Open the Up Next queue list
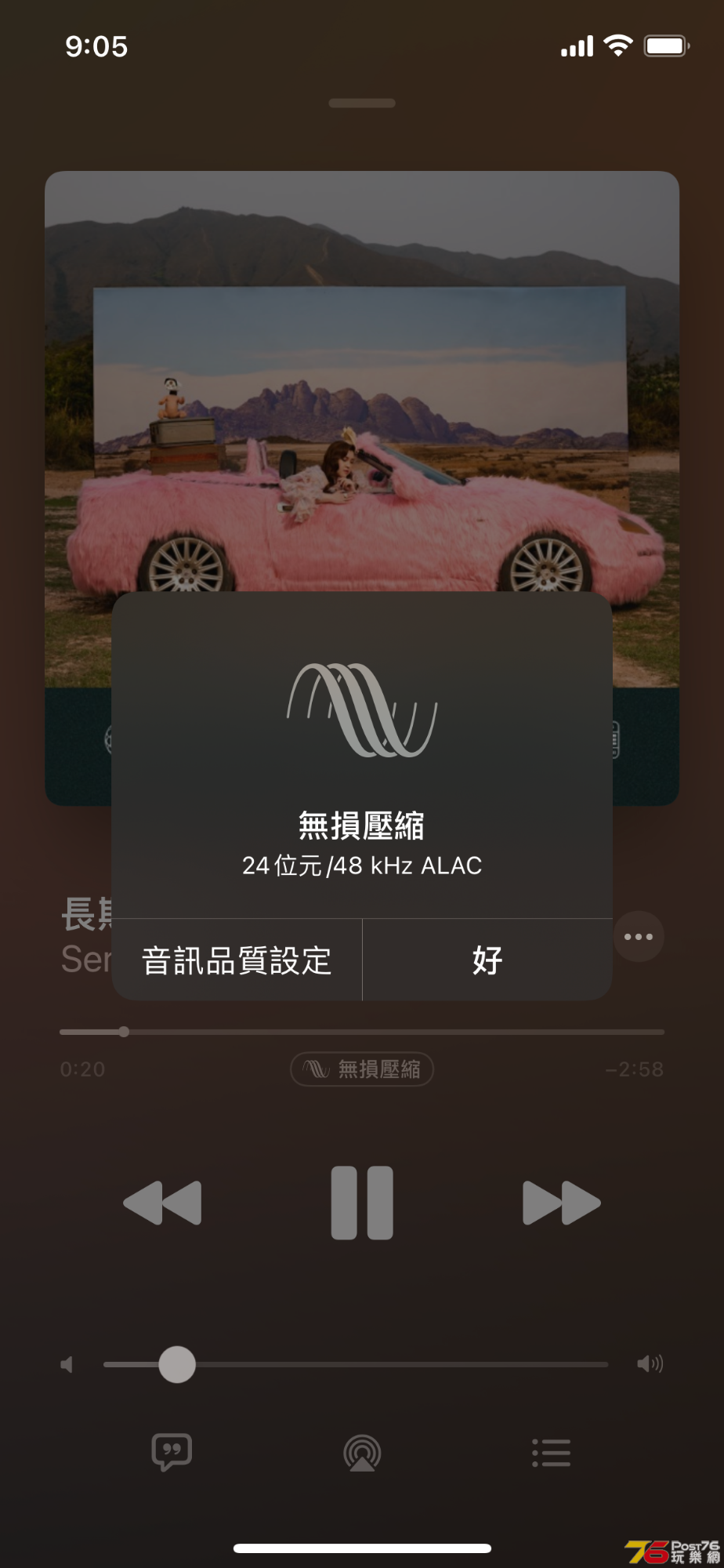The height and width of the screenshot is (1568, 724). [x=551, y=1453]
